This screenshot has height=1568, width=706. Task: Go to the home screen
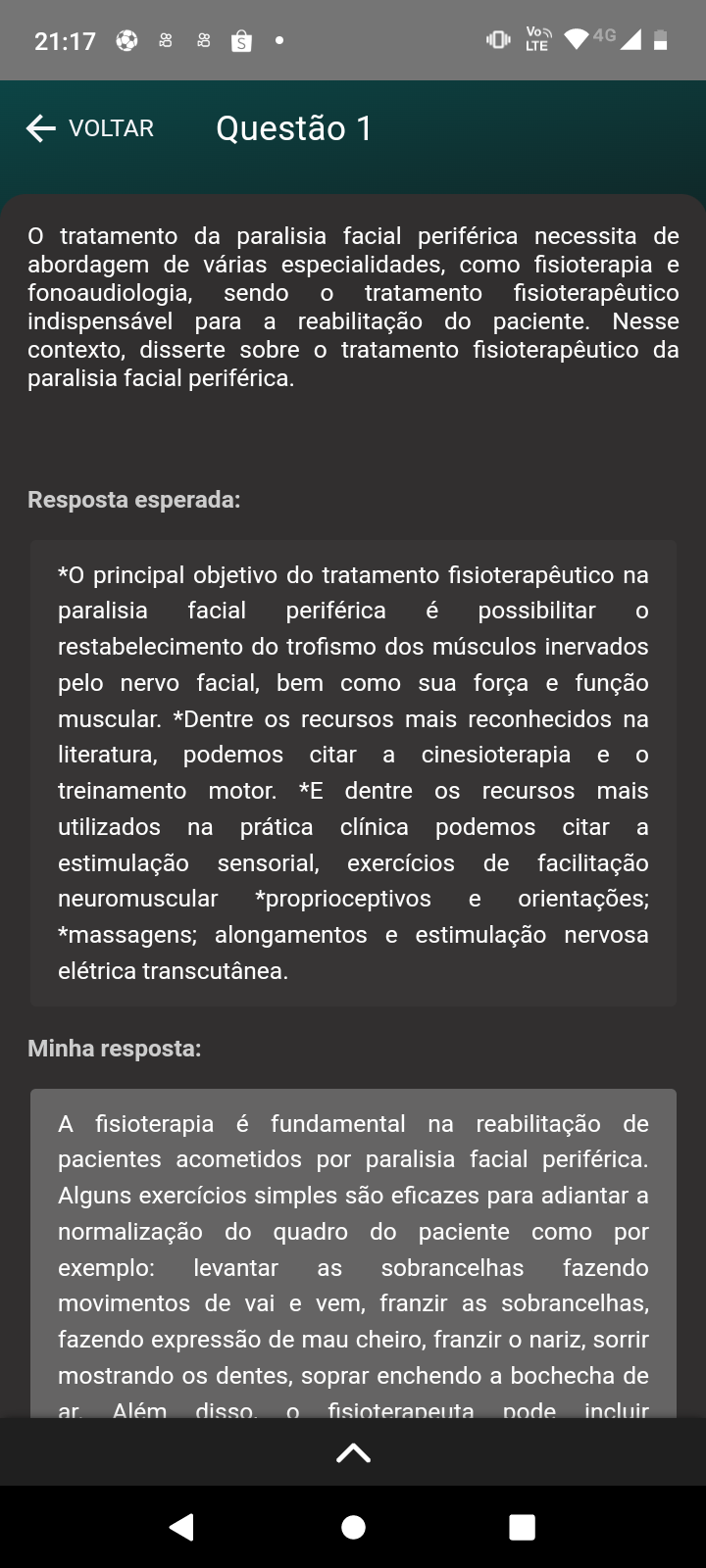pyautogui.click(x=353, y=1527)
